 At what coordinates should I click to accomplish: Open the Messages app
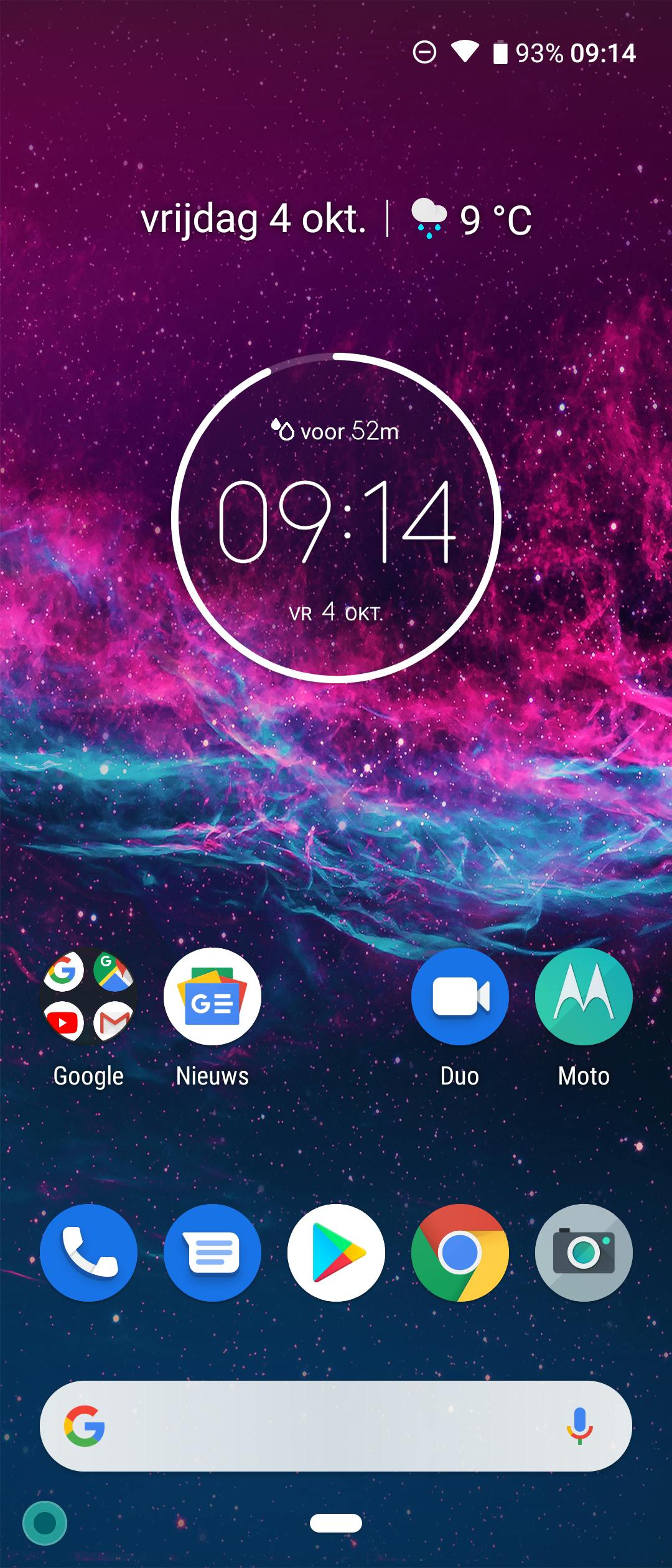pyautogui.click(x=212, y=1253)
